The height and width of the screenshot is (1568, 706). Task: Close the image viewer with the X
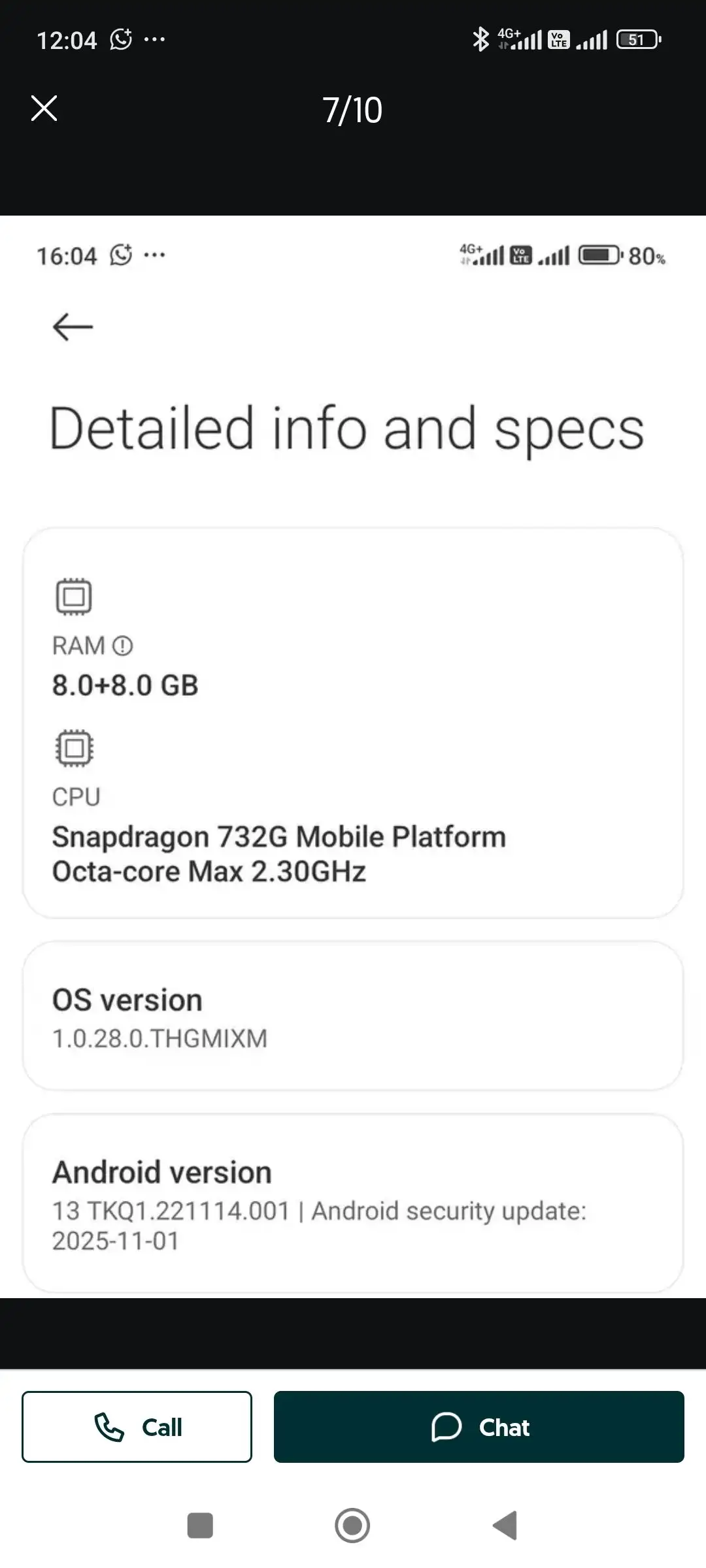coord(43,109)
